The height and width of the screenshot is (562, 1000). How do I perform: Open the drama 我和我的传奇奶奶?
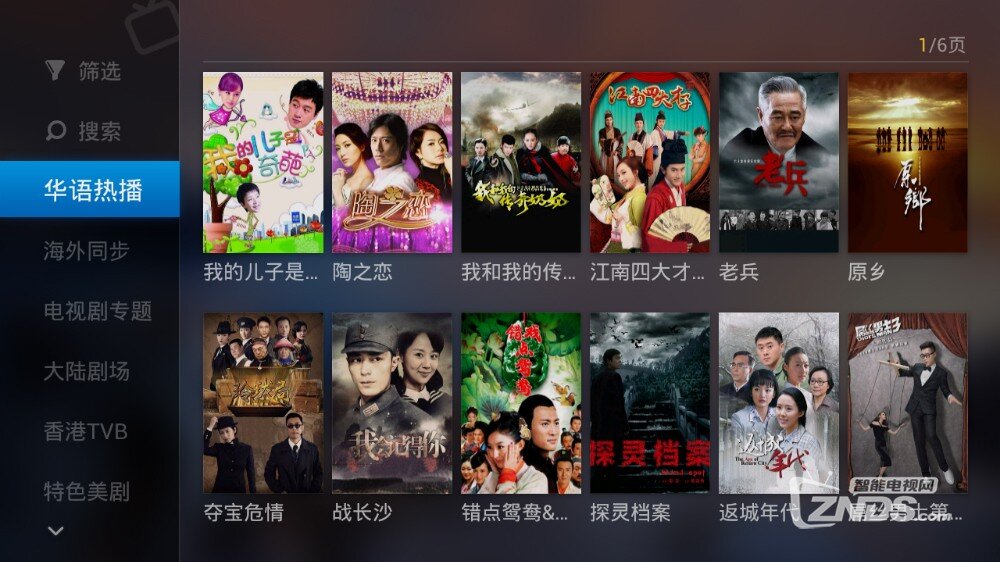coord(521,162)
